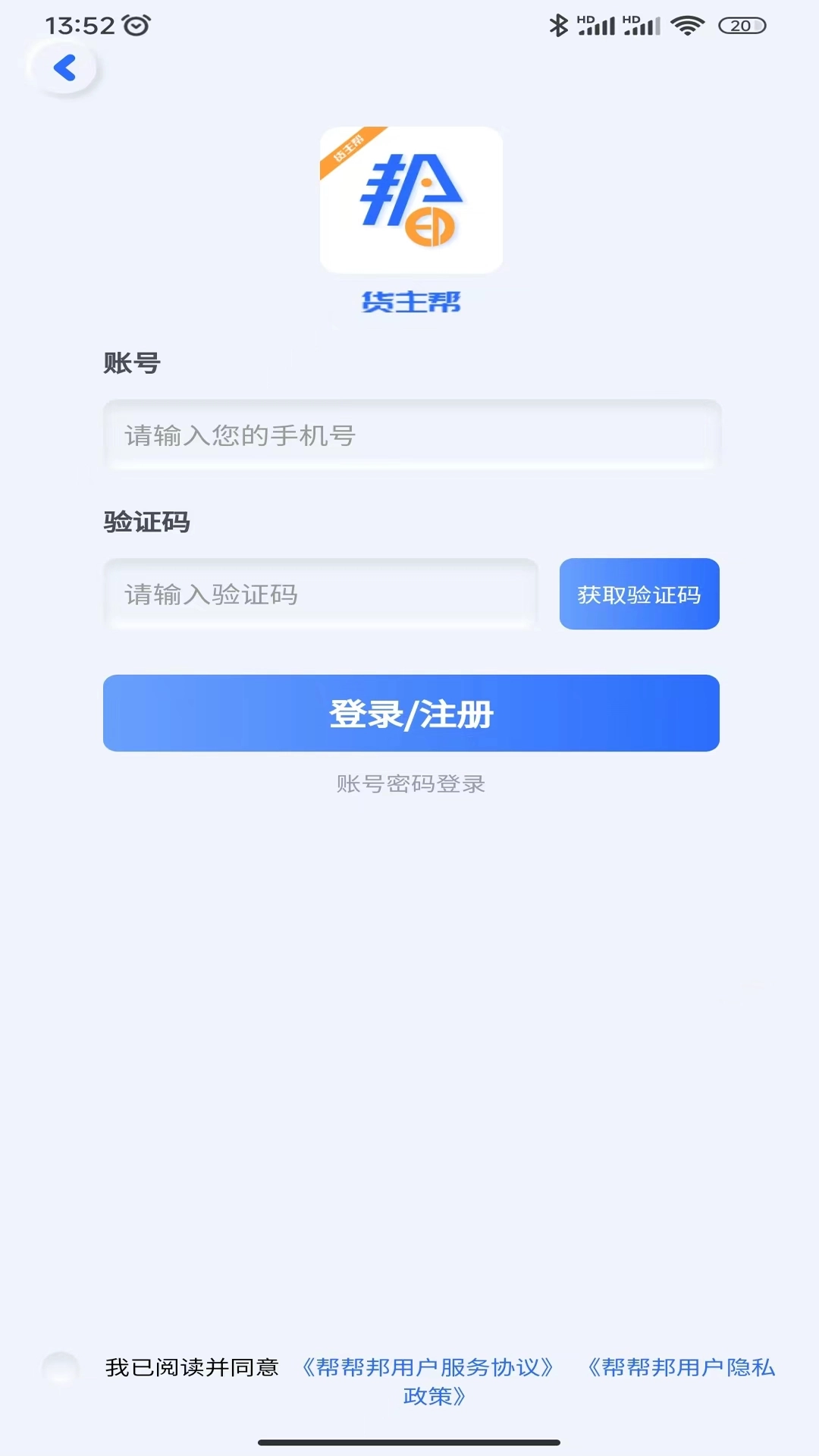
Task: Switch to 账号密码登录 mode
Action: [409, 784]
